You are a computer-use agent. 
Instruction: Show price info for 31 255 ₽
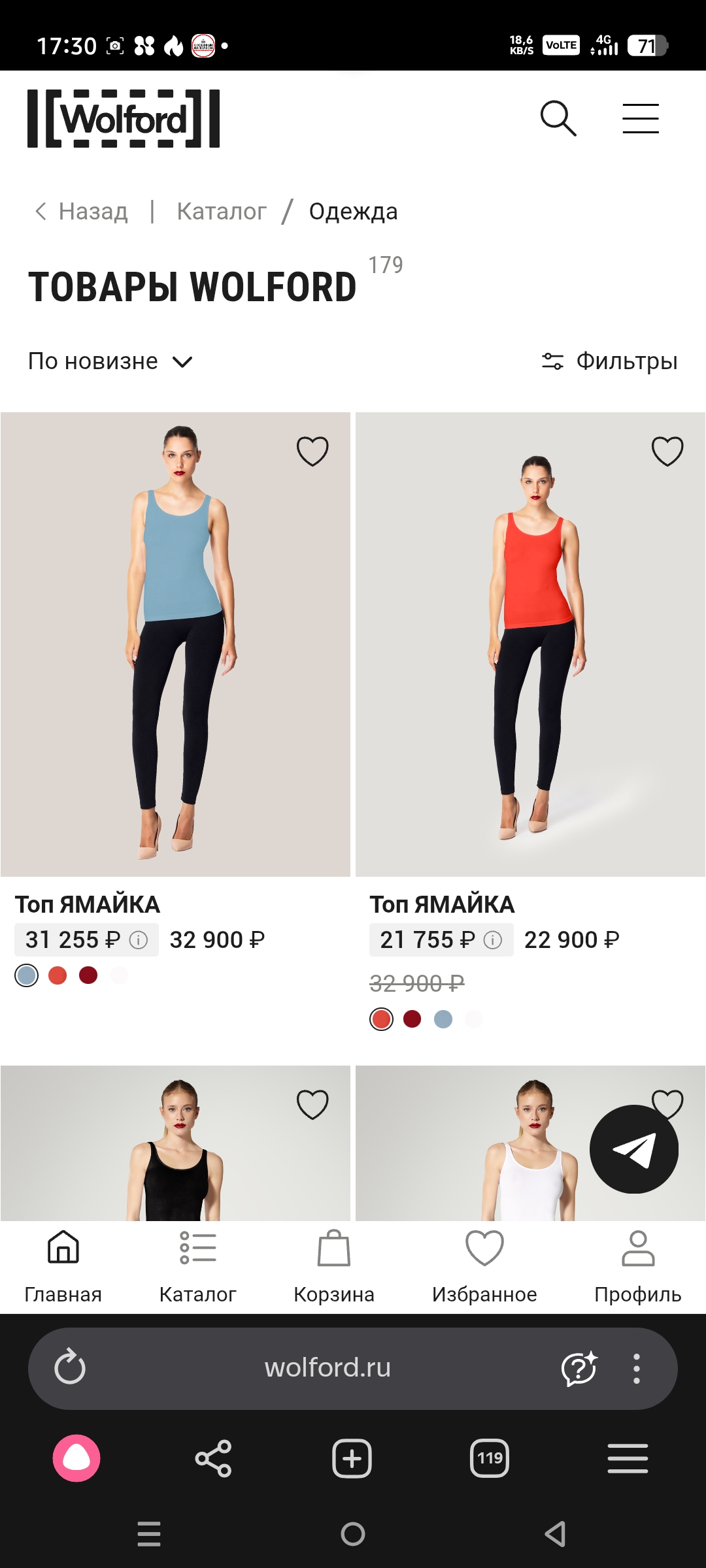coord(139,940)
